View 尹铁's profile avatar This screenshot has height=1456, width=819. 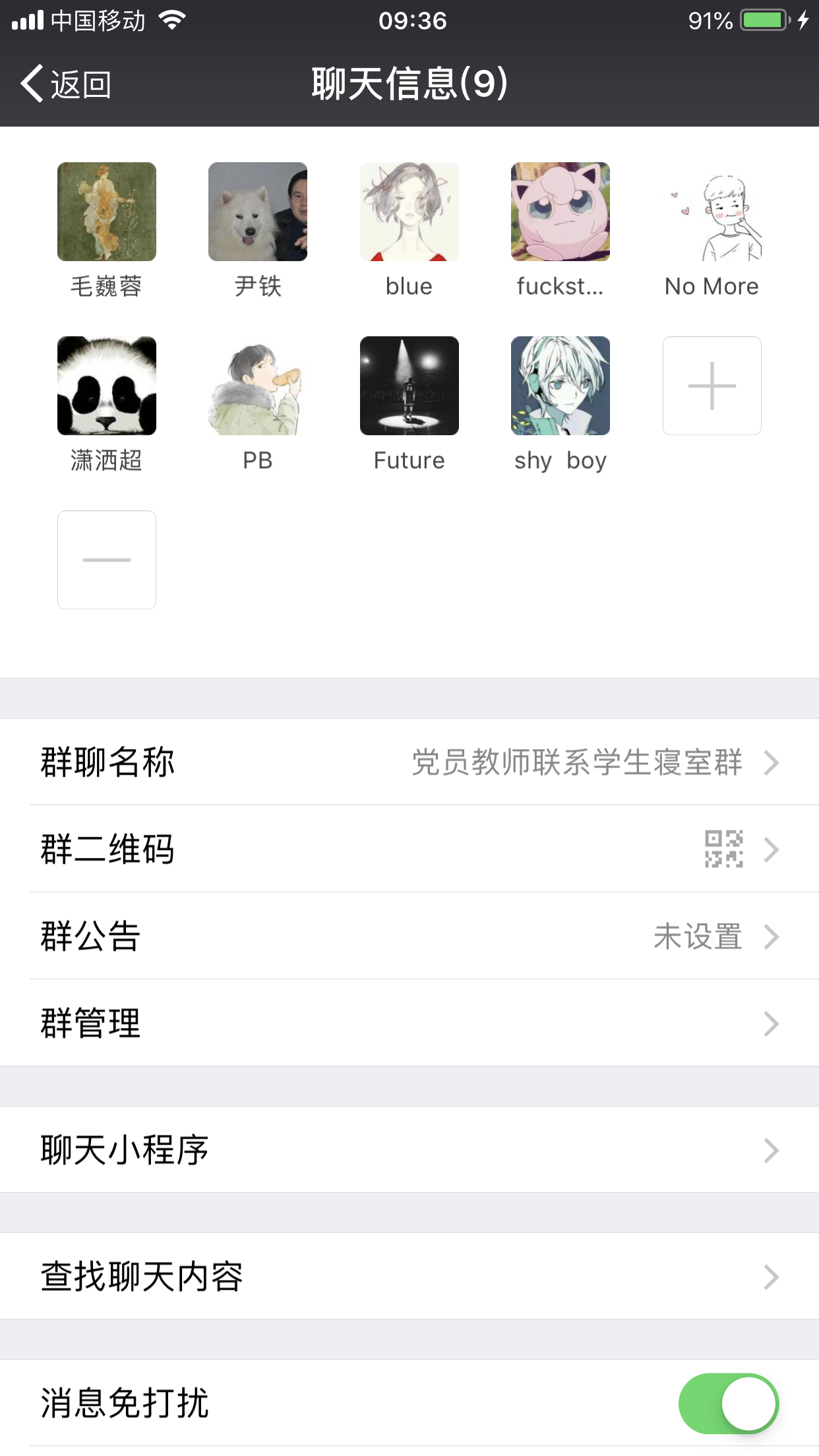[x=258, y=212]
